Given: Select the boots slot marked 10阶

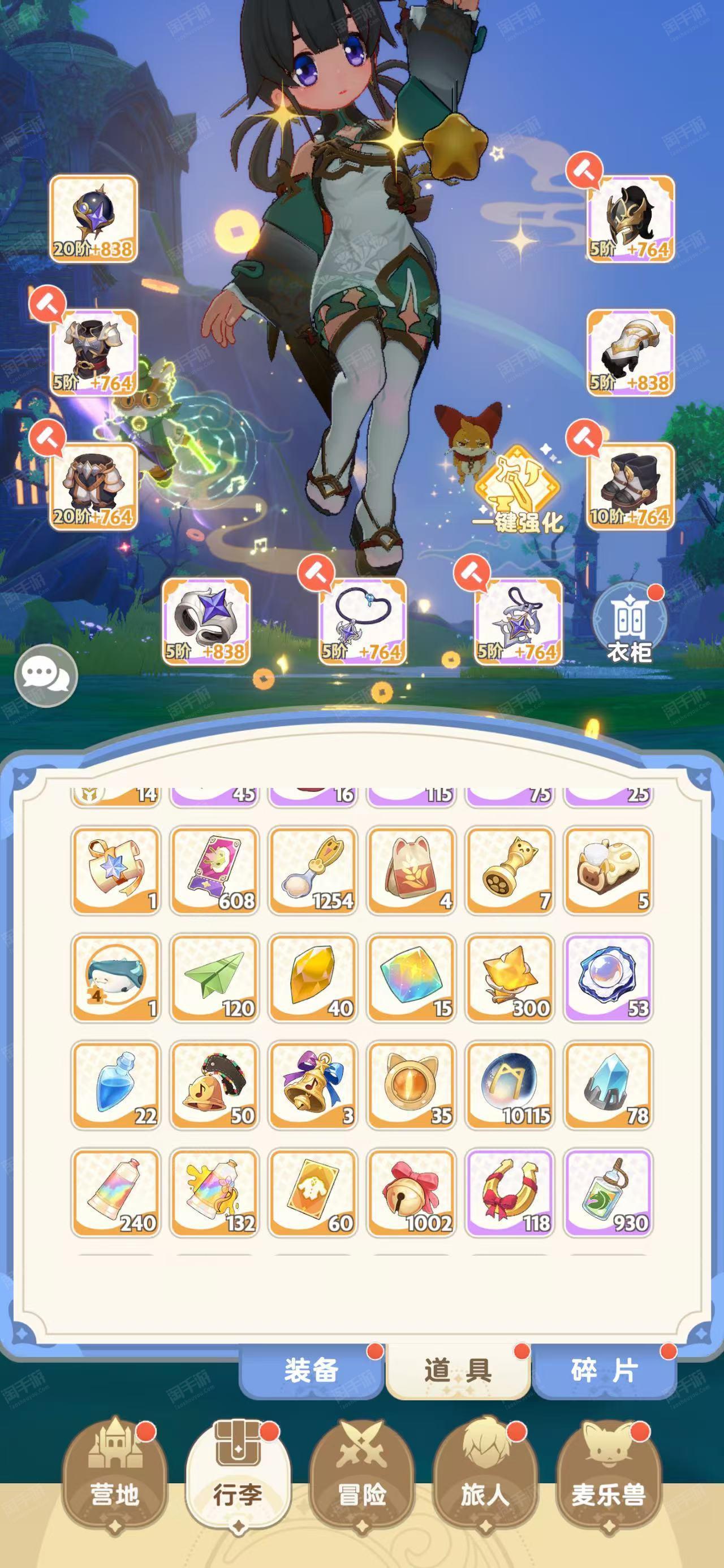Looking at the screenshot, I should click(x=630, y=487).
